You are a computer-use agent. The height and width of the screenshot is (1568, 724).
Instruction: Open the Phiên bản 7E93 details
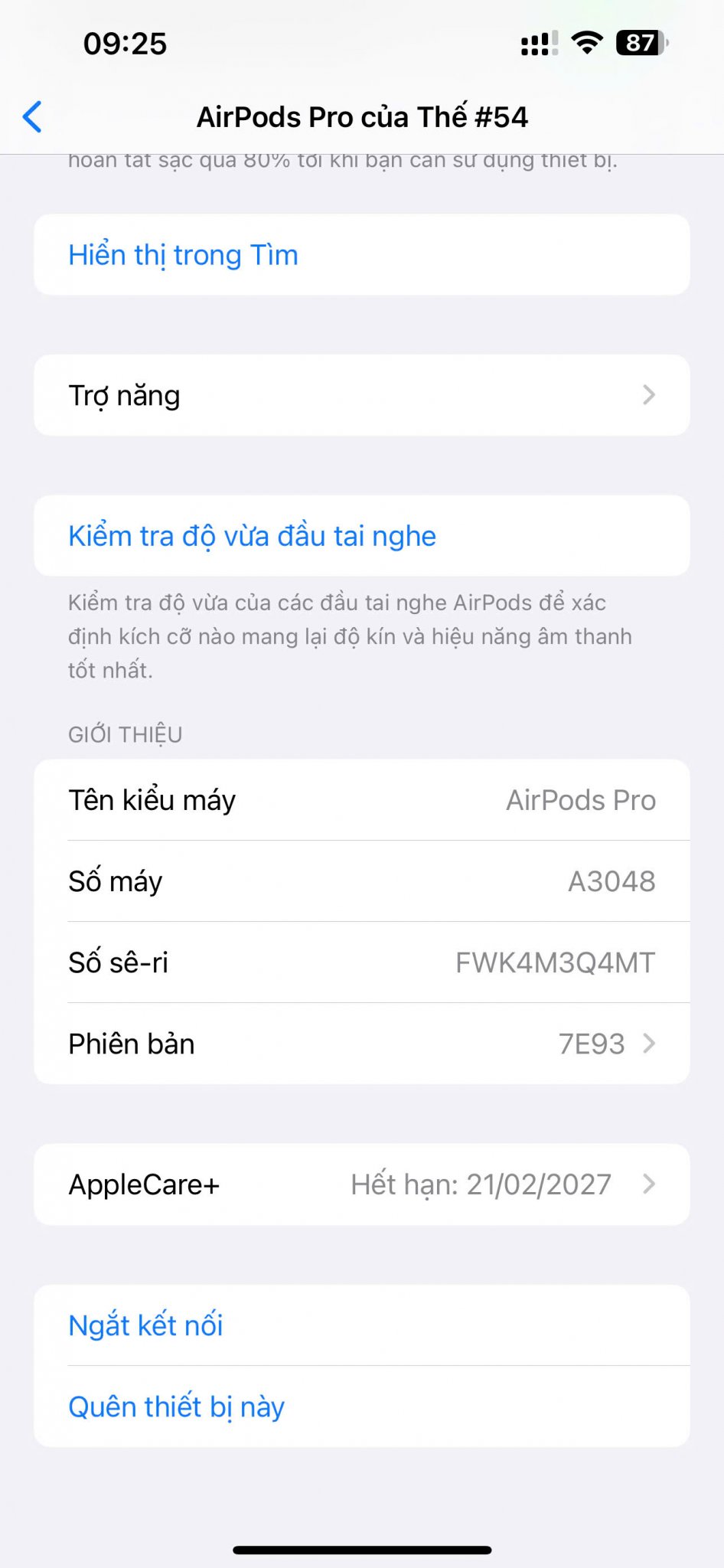(362, 1044)
